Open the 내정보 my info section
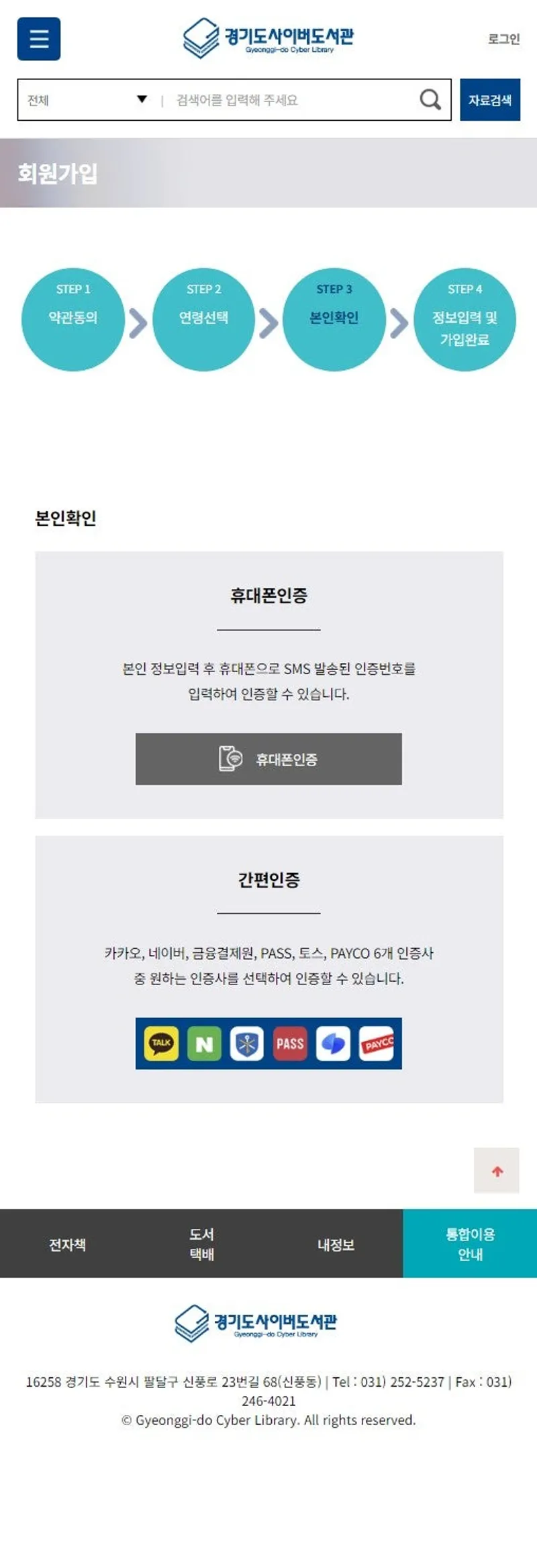537x1568 pixels. (336, 1244)
